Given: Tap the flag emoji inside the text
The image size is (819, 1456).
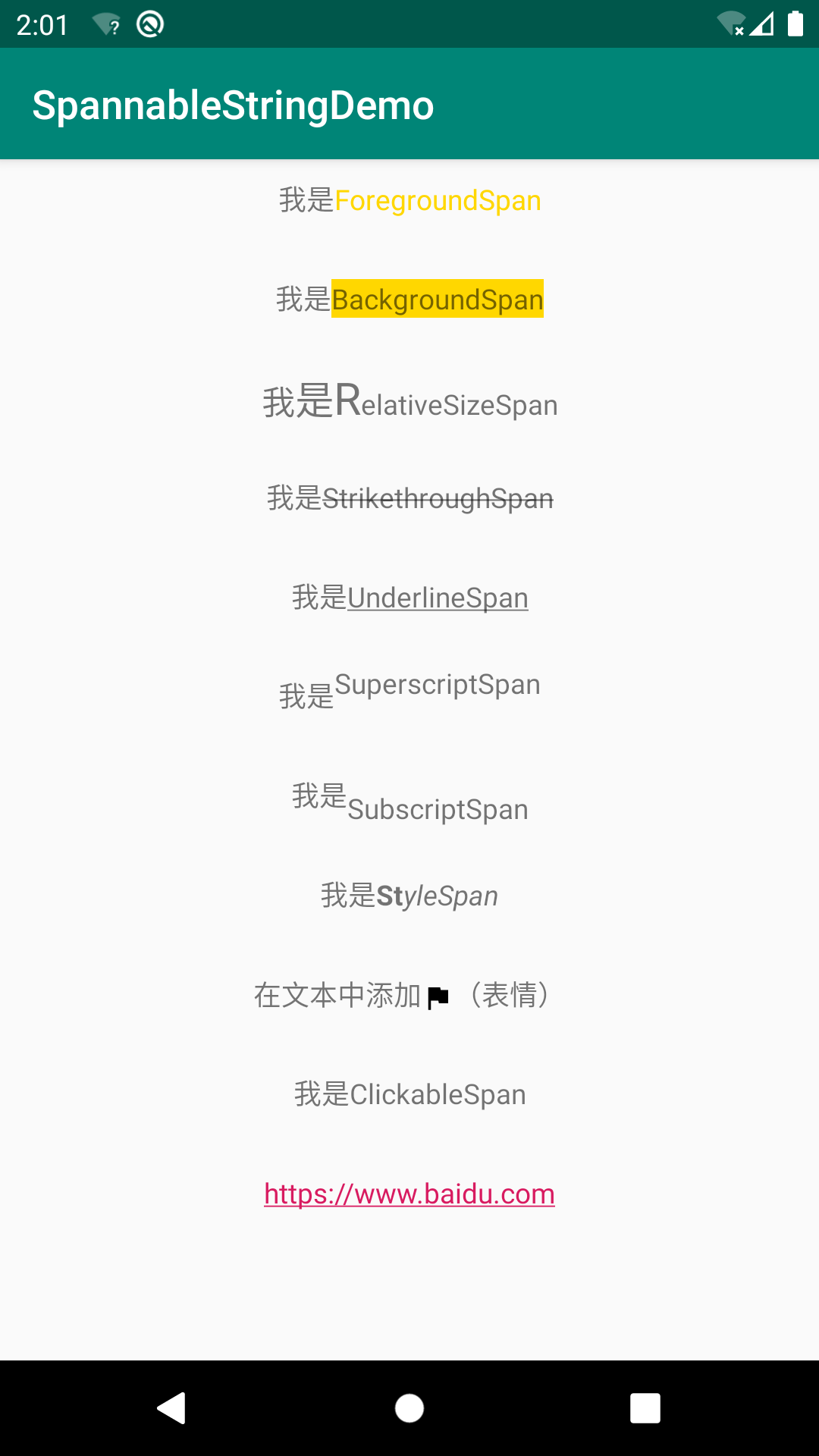Looking at the screenshot, I should pos(437,996).
